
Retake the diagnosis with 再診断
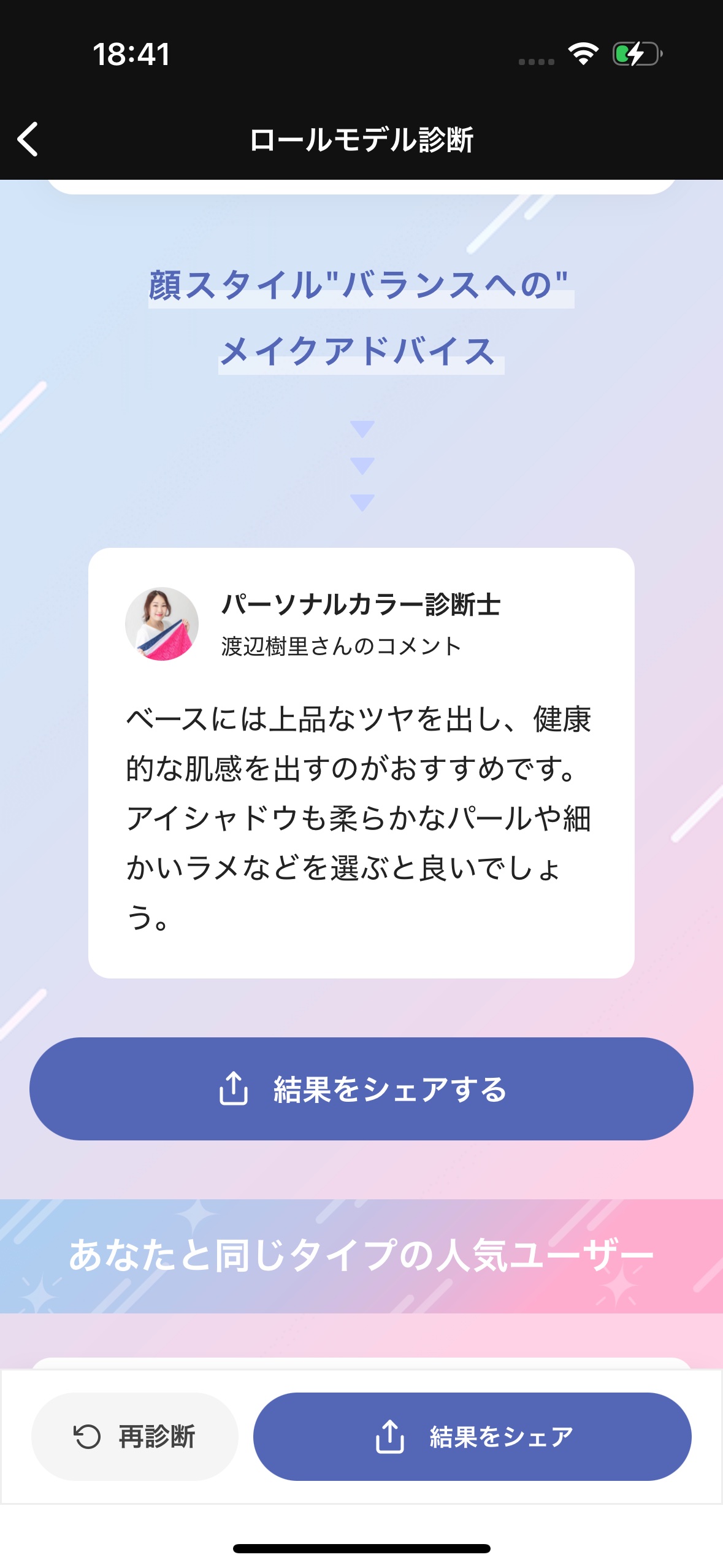135,1436
